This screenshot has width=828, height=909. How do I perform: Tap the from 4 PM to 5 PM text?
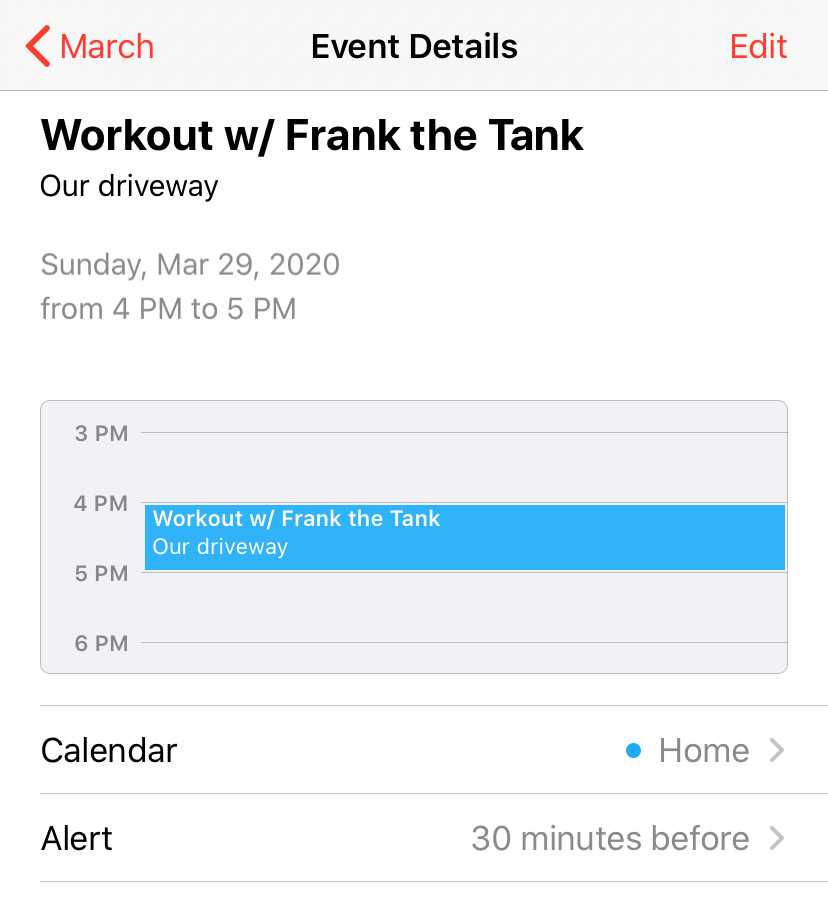click(x=168, y=308)
